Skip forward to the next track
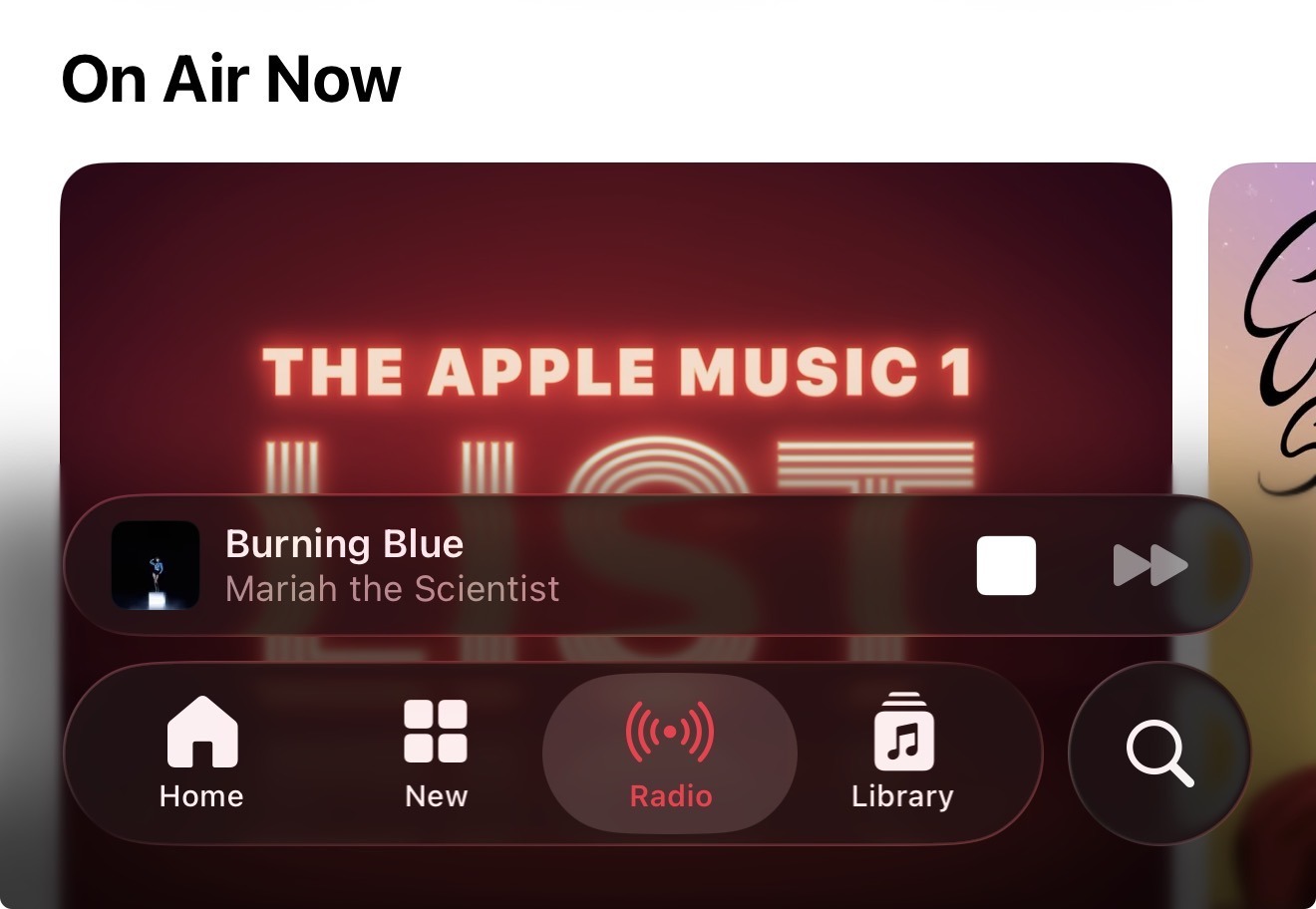This screenshot has width=1316, height=909. pos(1150,565)
